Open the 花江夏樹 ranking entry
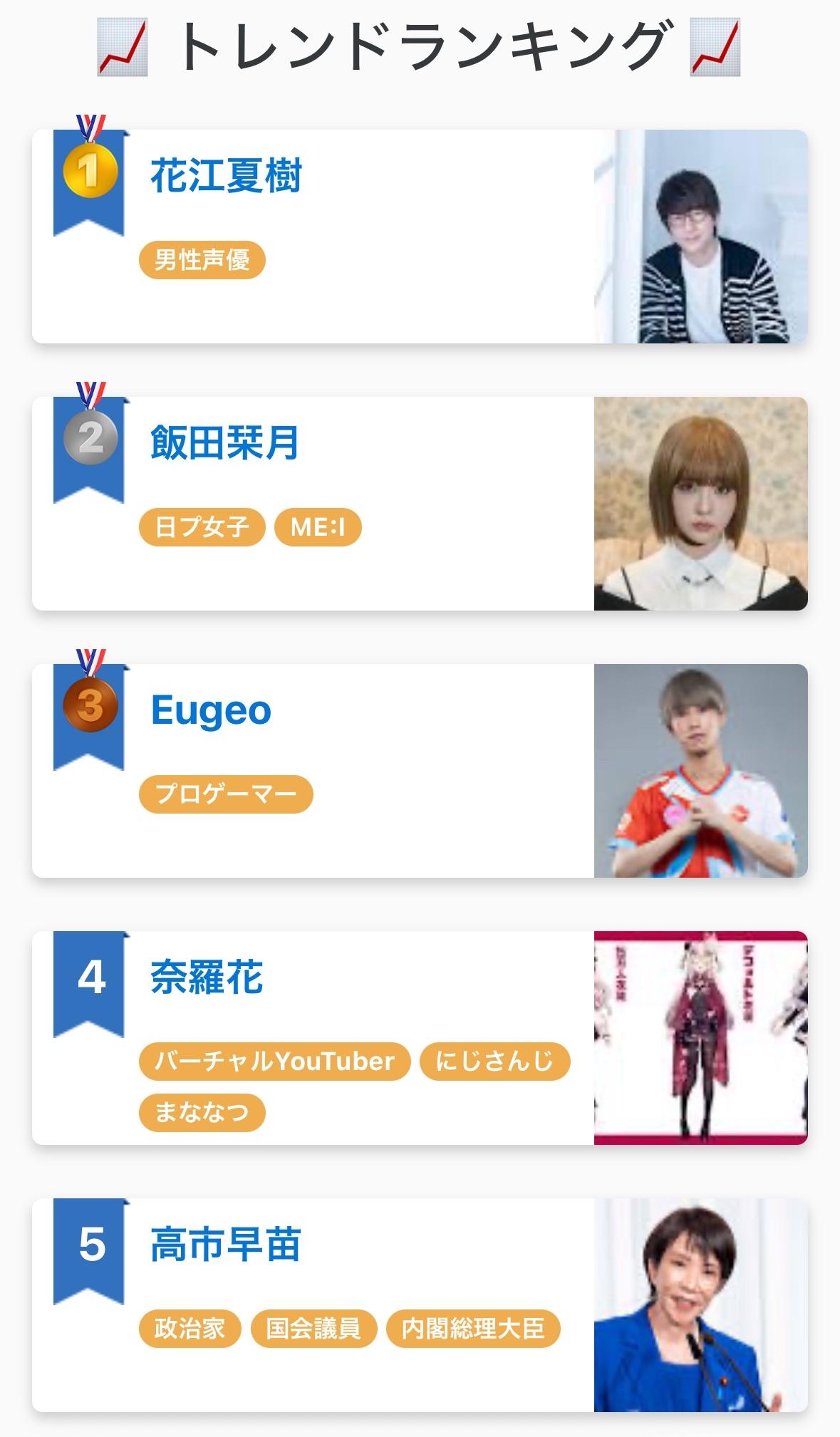Image resolution: width=840 pixels, height=1437 pixels. pyautogui.click(x=226, y=176)
